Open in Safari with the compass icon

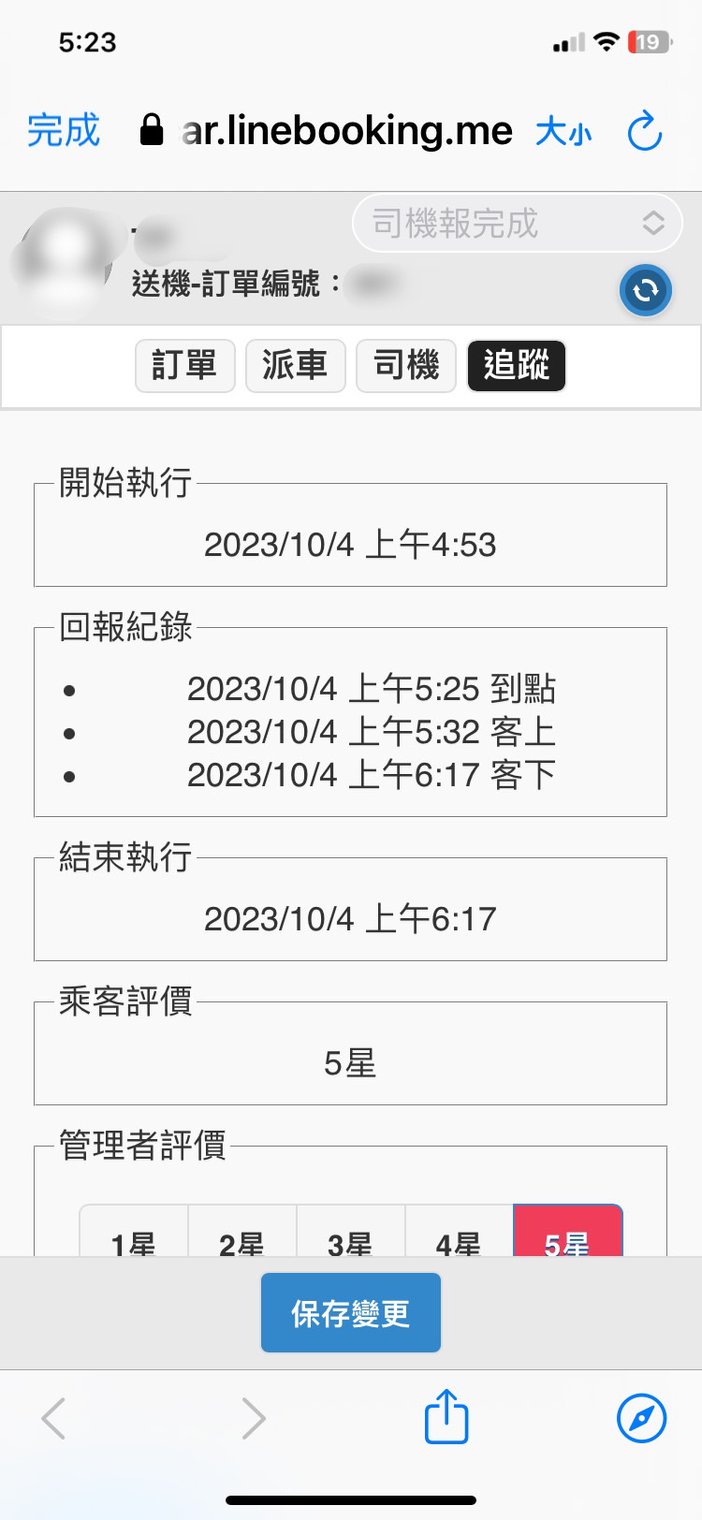641,1418
